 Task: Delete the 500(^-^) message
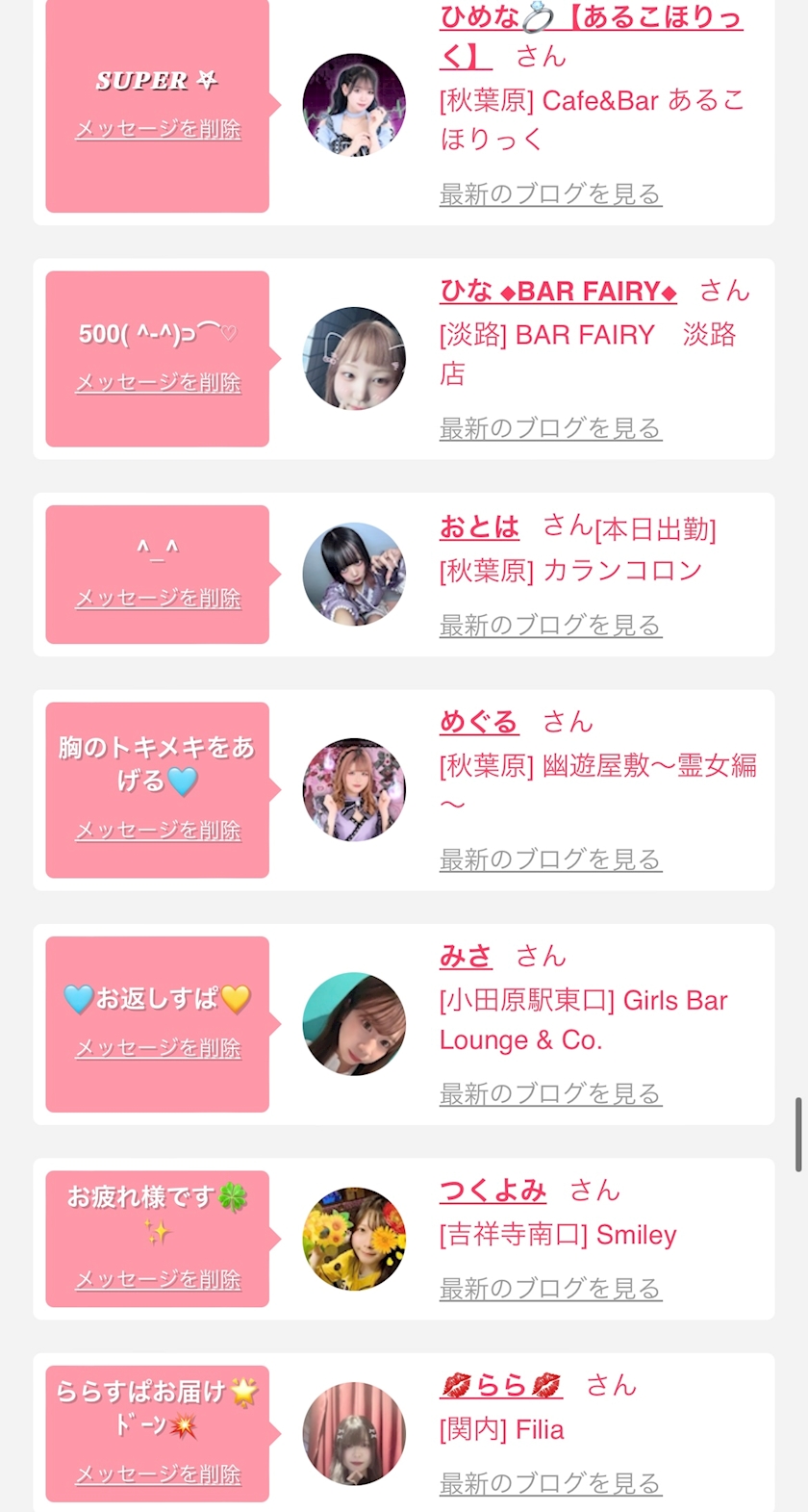coord(158,383)
